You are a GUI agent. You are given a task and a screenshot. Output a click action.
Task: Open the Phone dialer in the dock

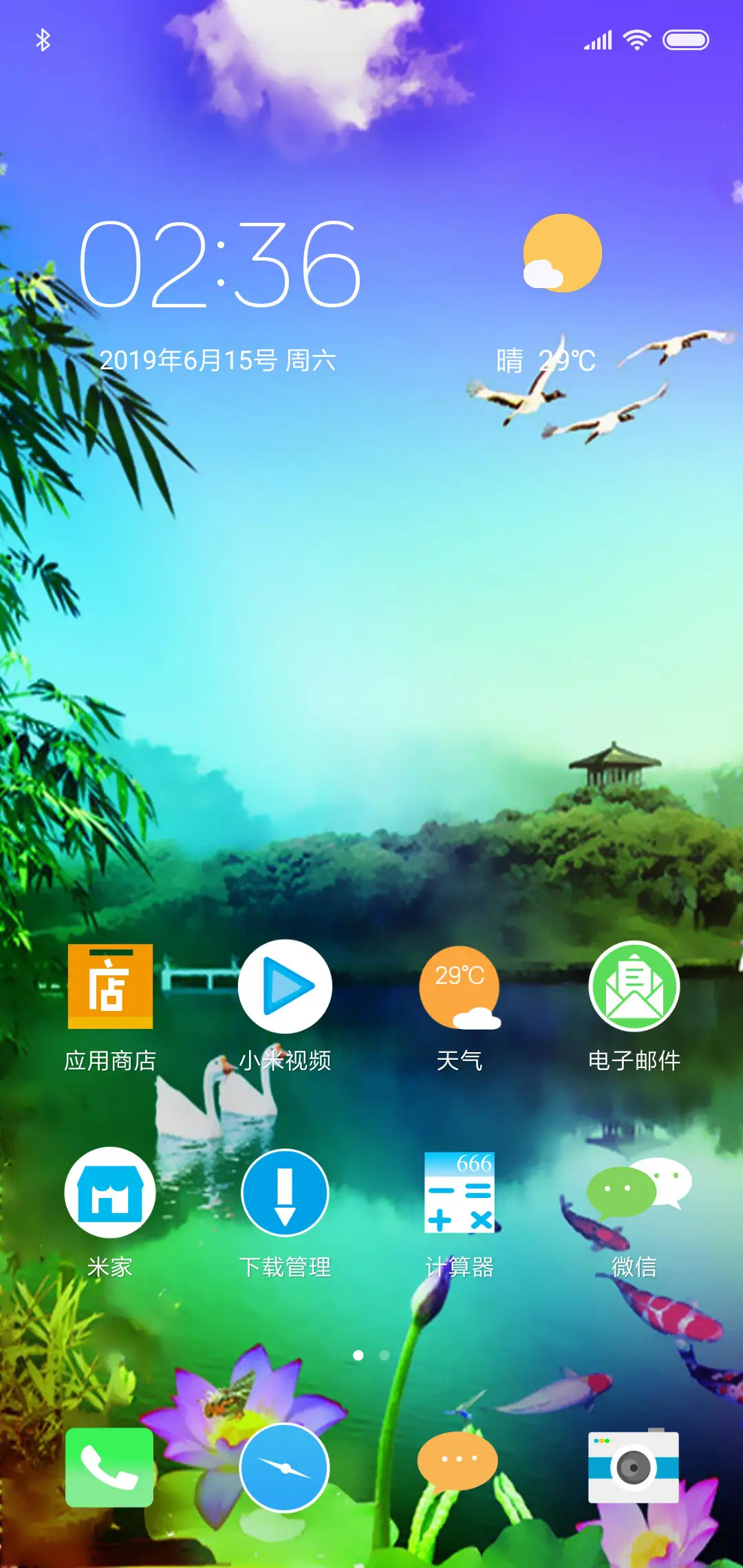click(110, 1467)
